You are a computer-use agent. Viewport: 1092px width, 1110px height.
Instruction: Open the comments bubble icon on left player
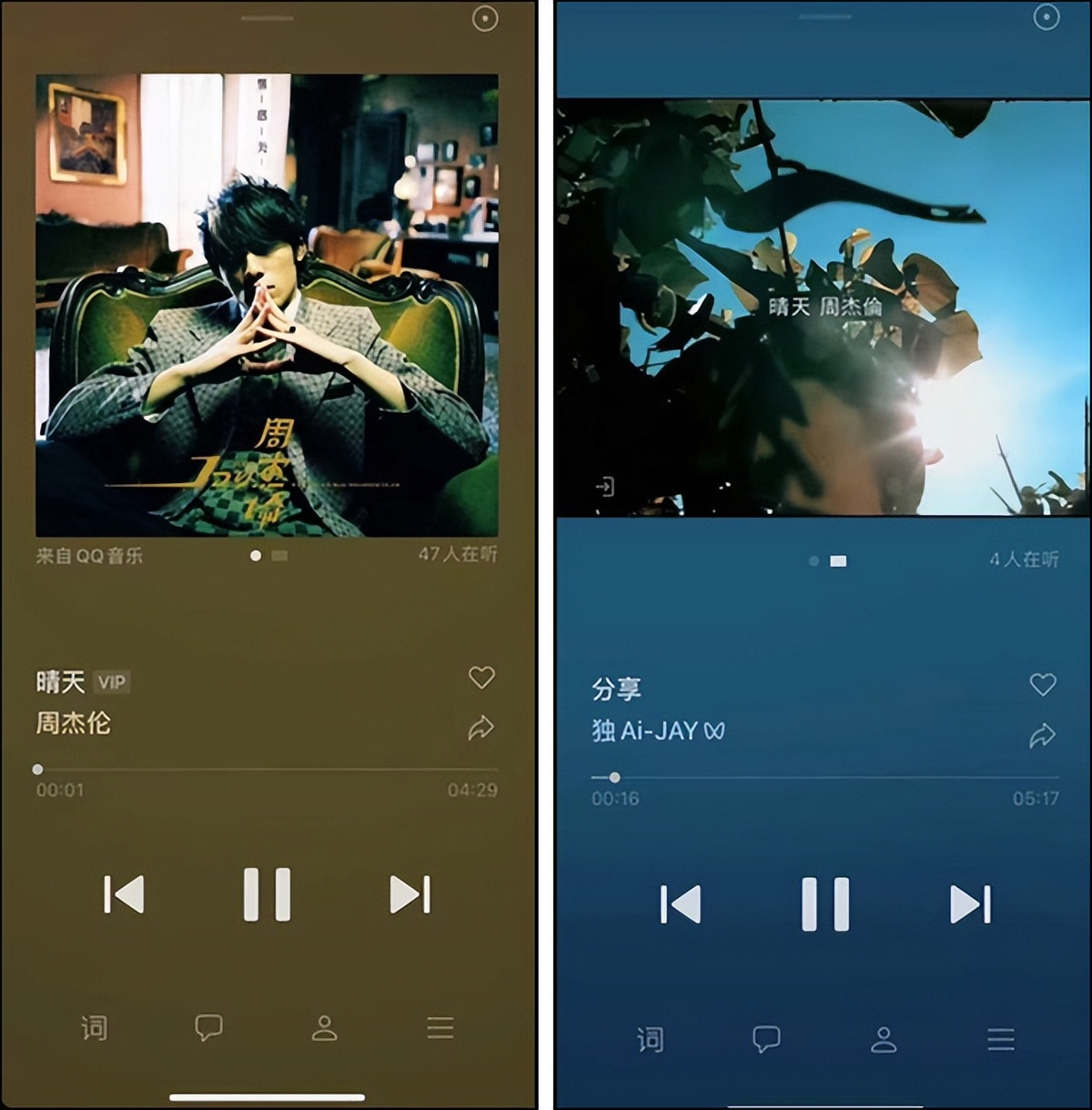[208, 1027]
